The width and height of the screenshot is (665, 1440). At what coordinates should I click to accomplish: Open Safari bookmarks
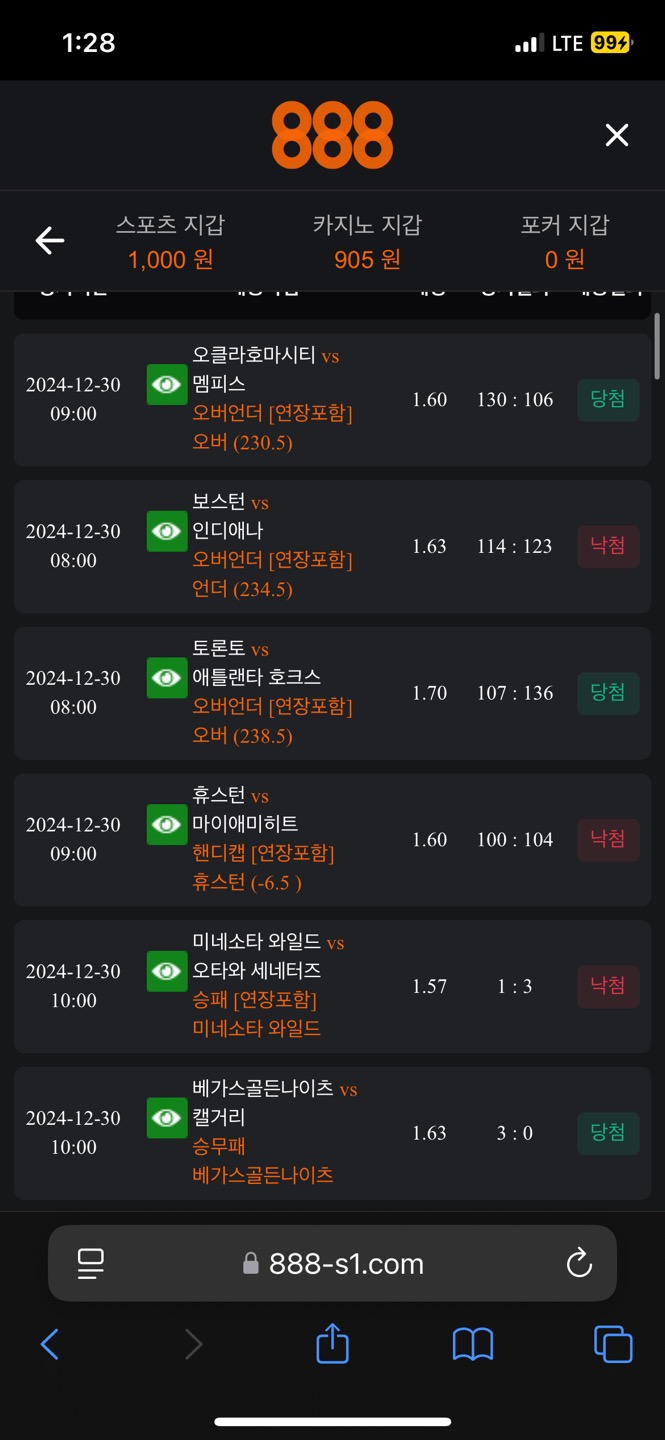click(473, 1344)
